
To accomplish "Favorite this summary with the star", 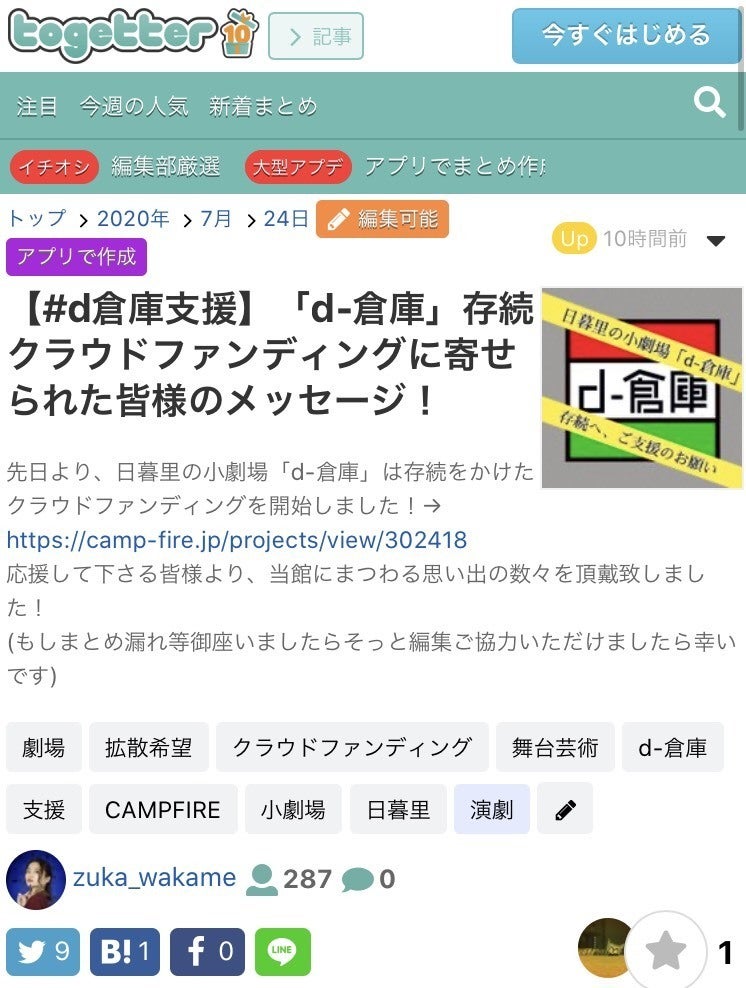I will coord(665,951).
